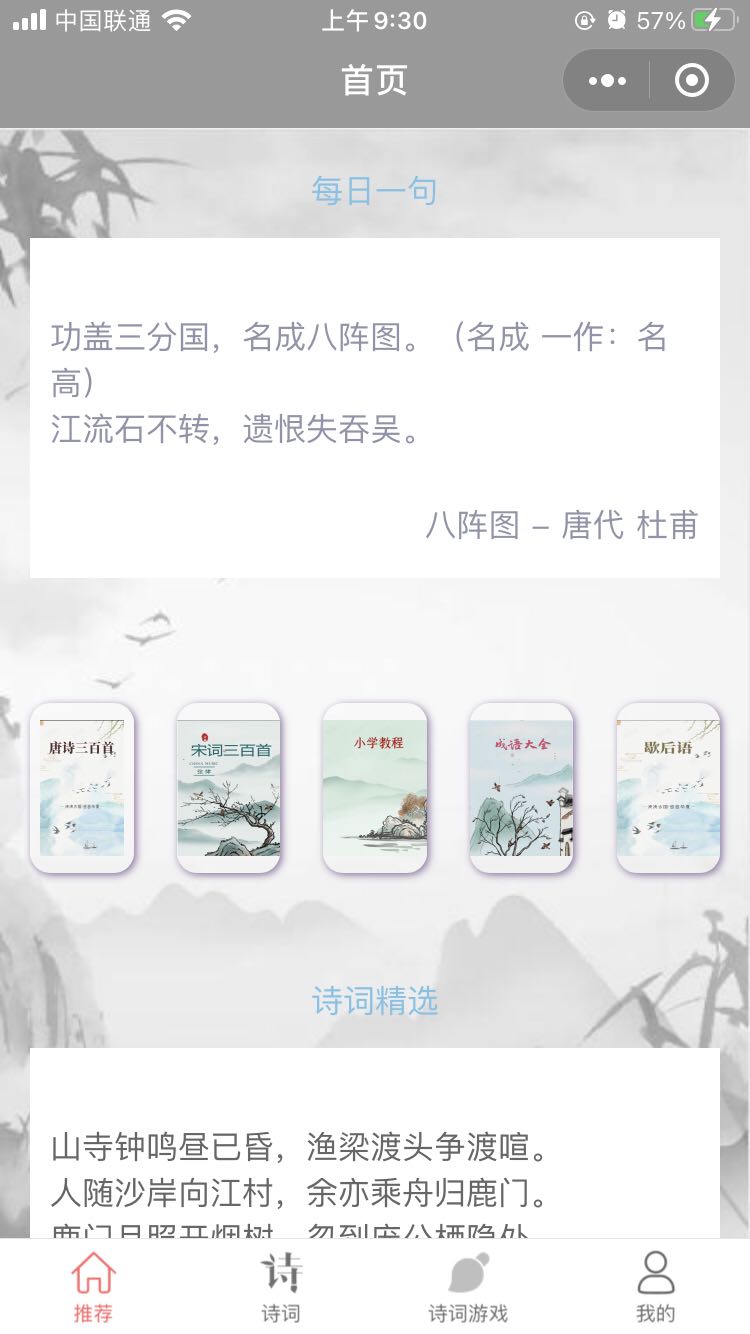Screen dimensions: 750x1334
Task: Open the 小学教程 book
Action: [x=375, y=788]
